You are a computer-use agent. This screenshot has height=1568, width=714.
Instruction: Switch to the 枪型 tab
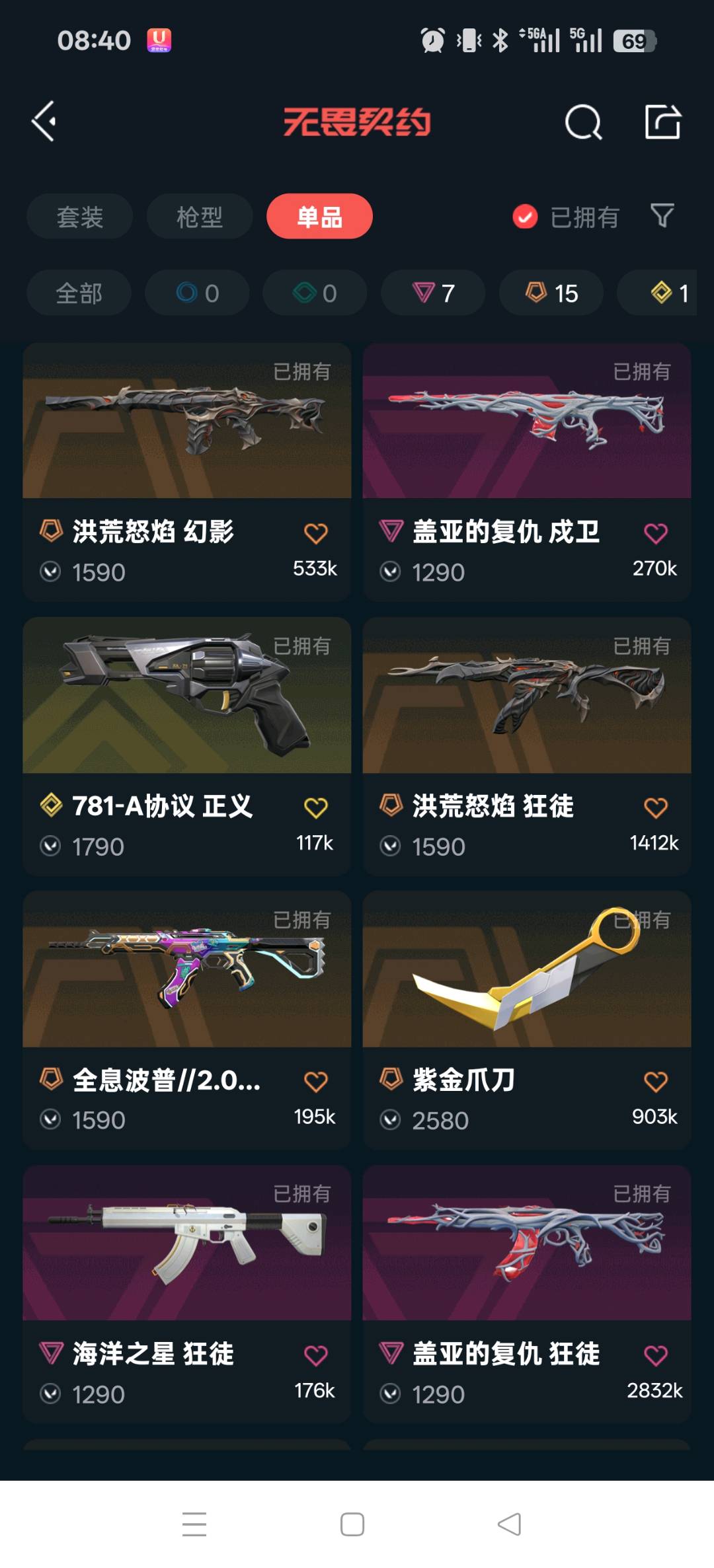[200, 217]
